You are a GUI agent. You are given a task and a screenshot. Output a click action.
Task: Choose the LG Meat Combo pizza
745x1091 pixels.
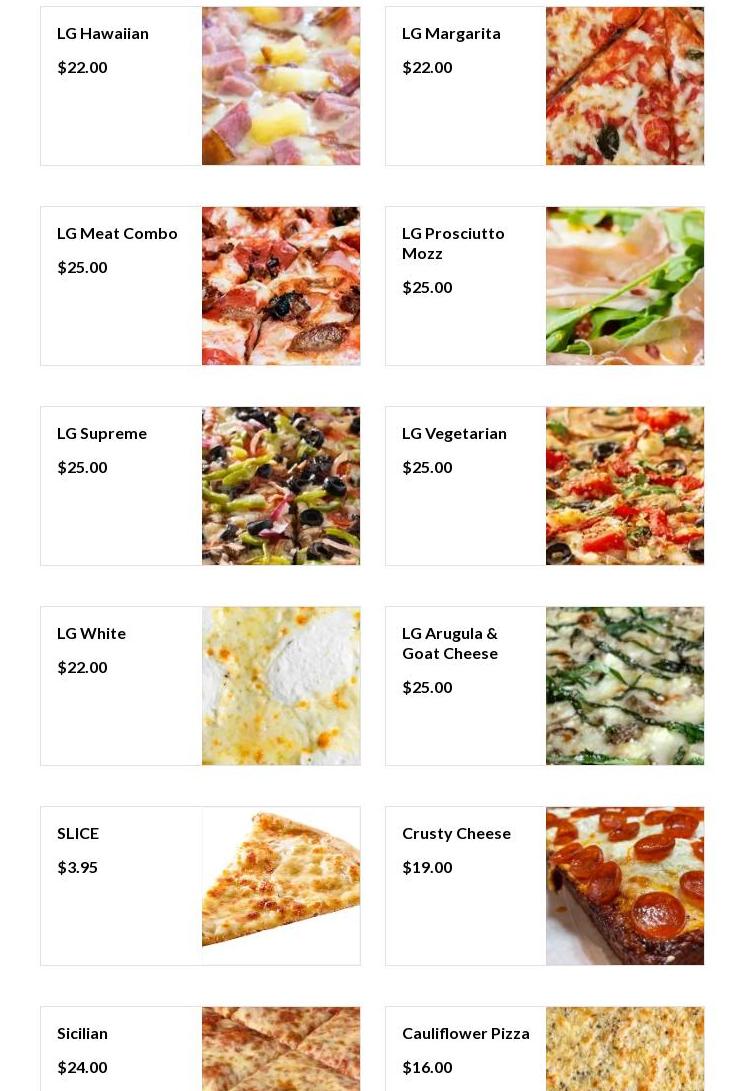[200, 286]
